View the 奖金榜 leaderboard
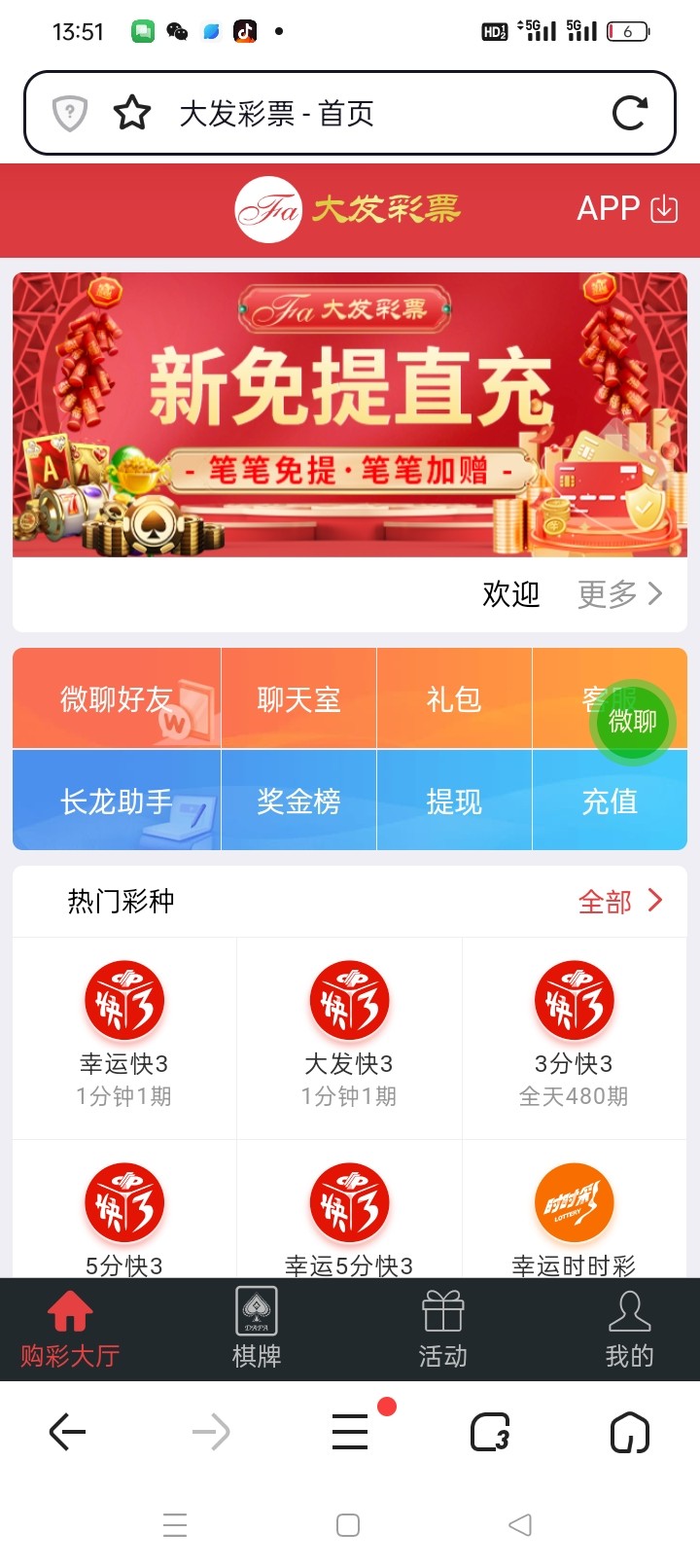 298,802
